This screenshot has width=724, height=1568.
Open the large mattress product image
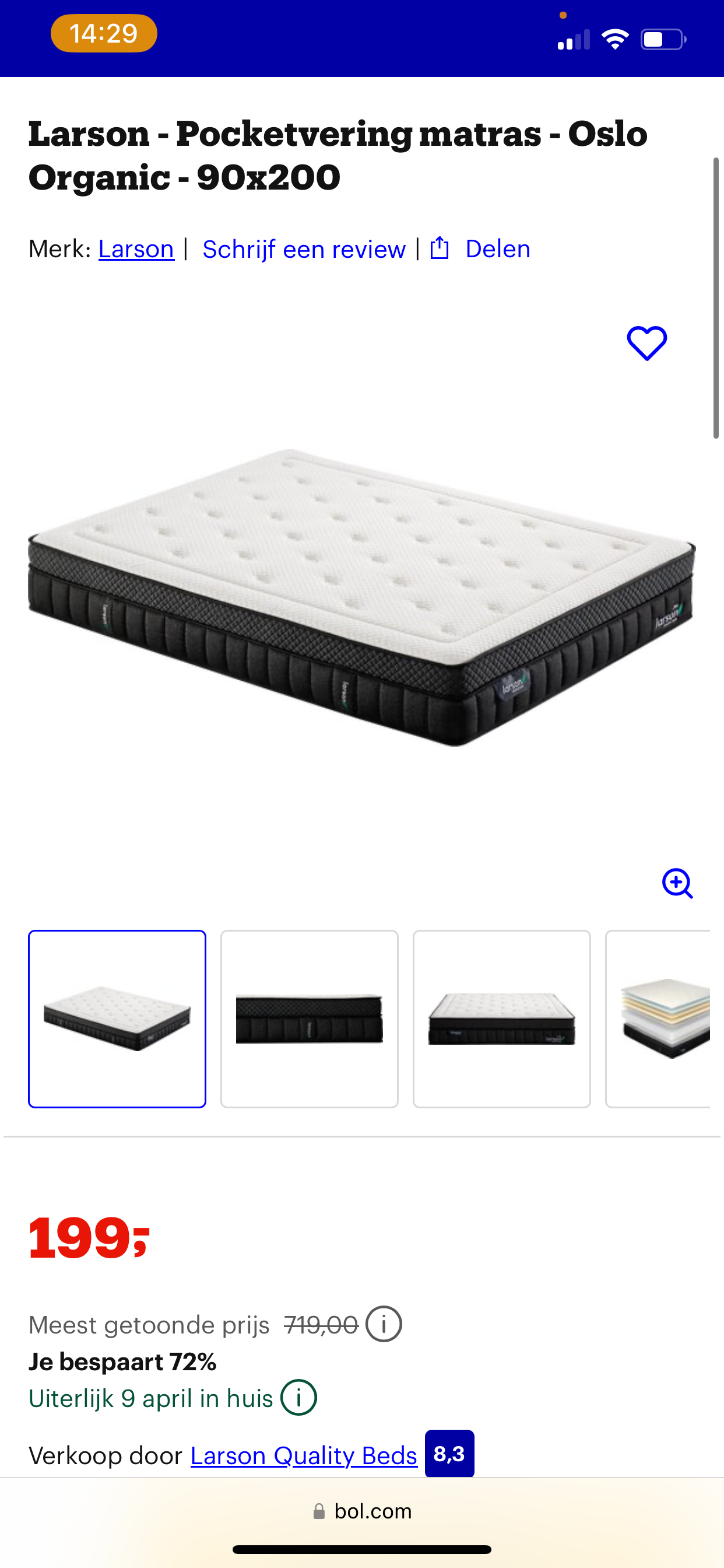[361, 597]
